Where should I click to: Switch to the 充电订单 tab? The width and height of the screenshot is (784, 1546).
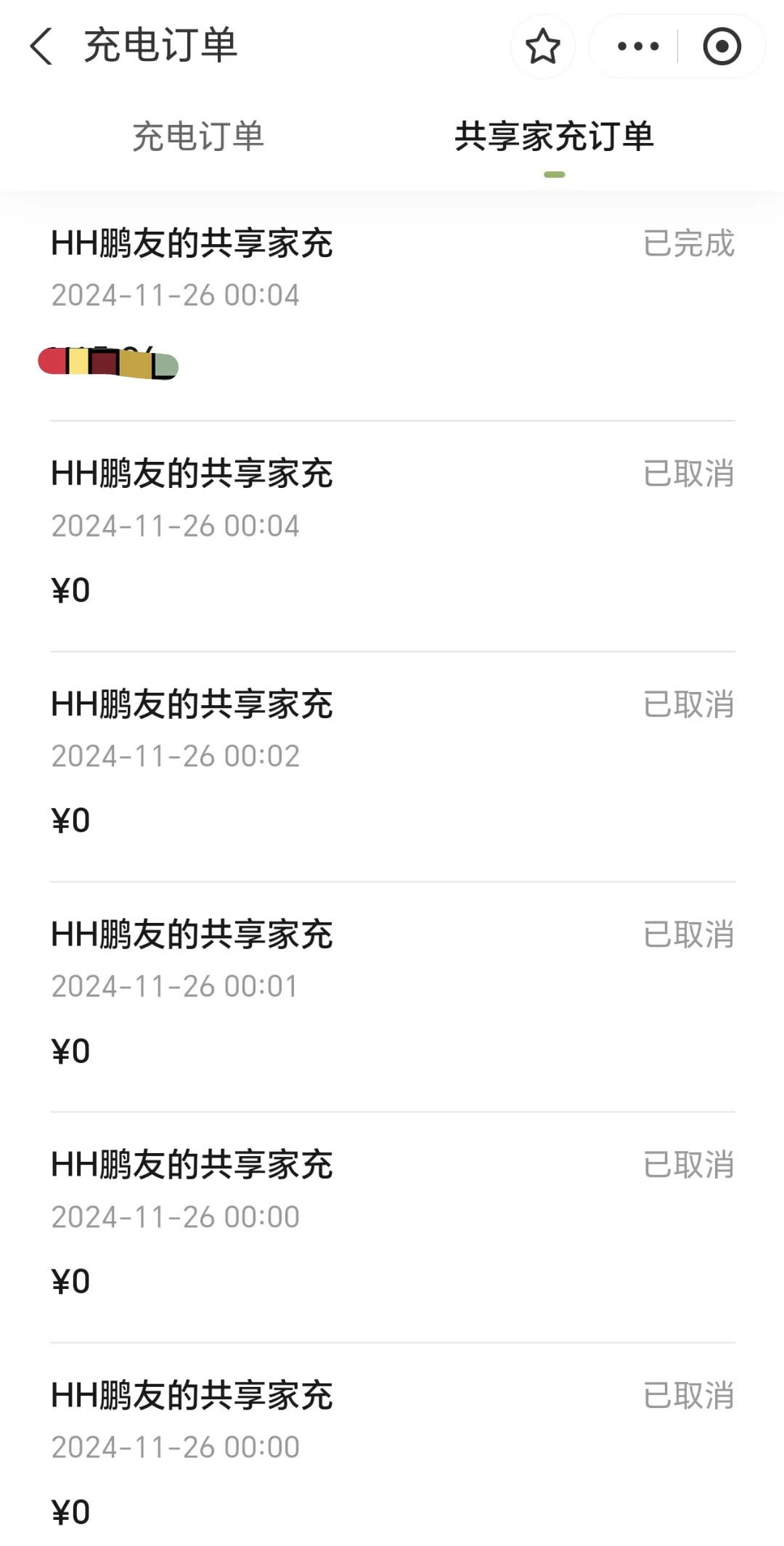[x=197, y=137]
